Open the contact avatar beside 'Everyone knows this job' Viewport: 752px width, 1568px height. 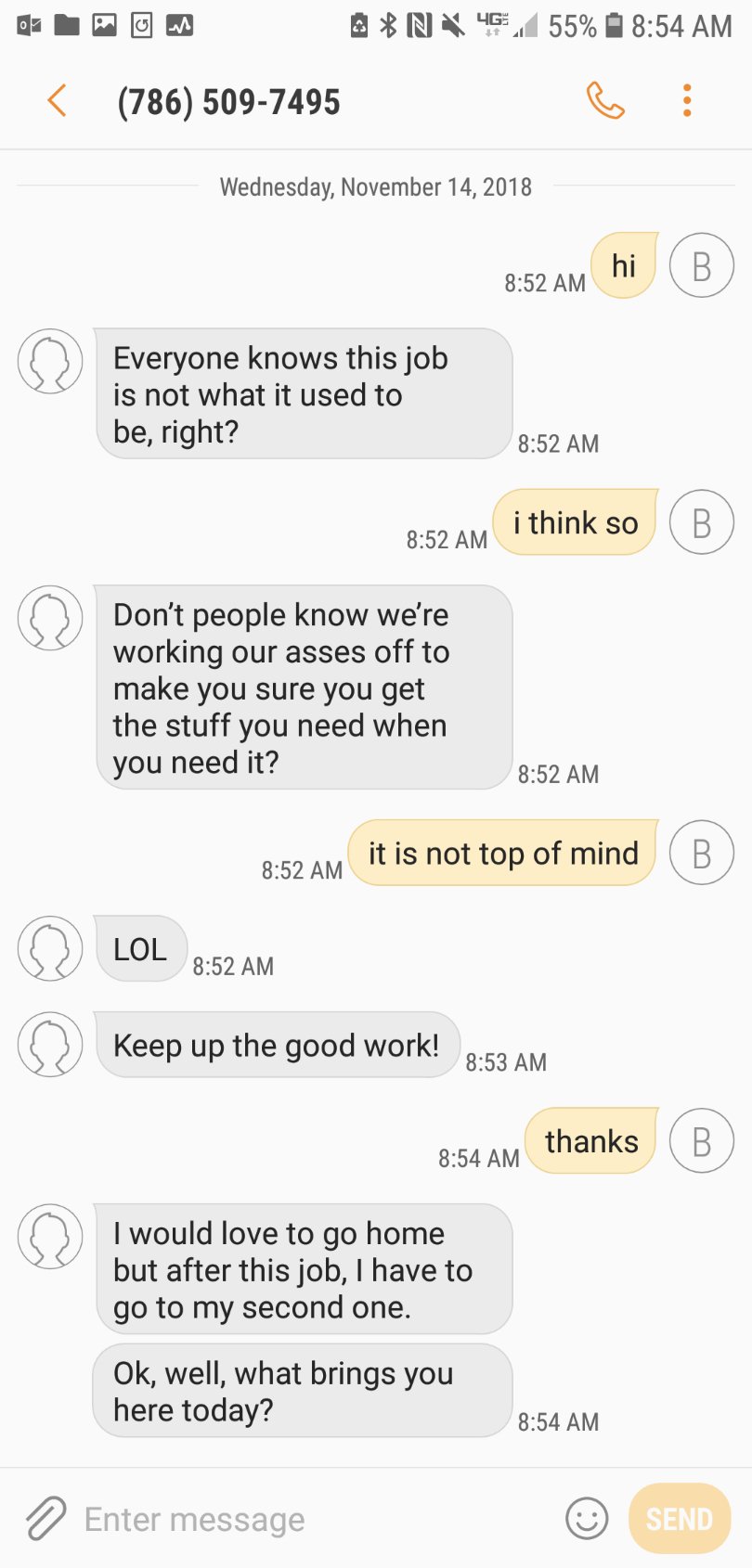click(x=50, y=361)
